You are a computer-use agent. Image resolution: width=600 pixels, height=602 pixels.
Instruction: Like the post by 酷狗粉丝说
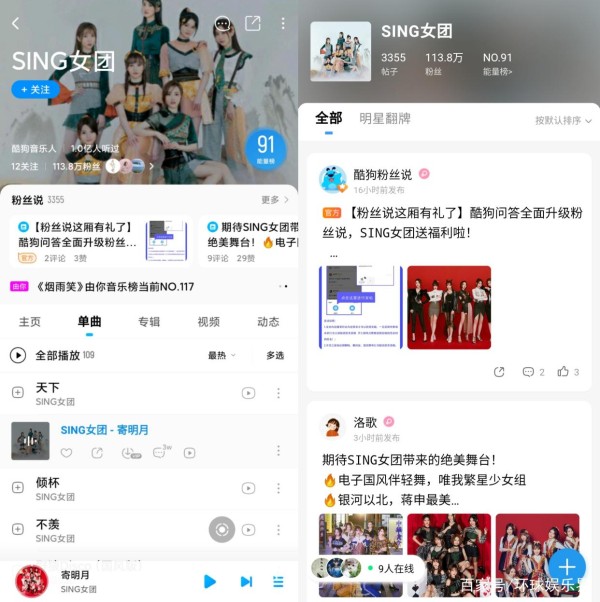[567, 372]
